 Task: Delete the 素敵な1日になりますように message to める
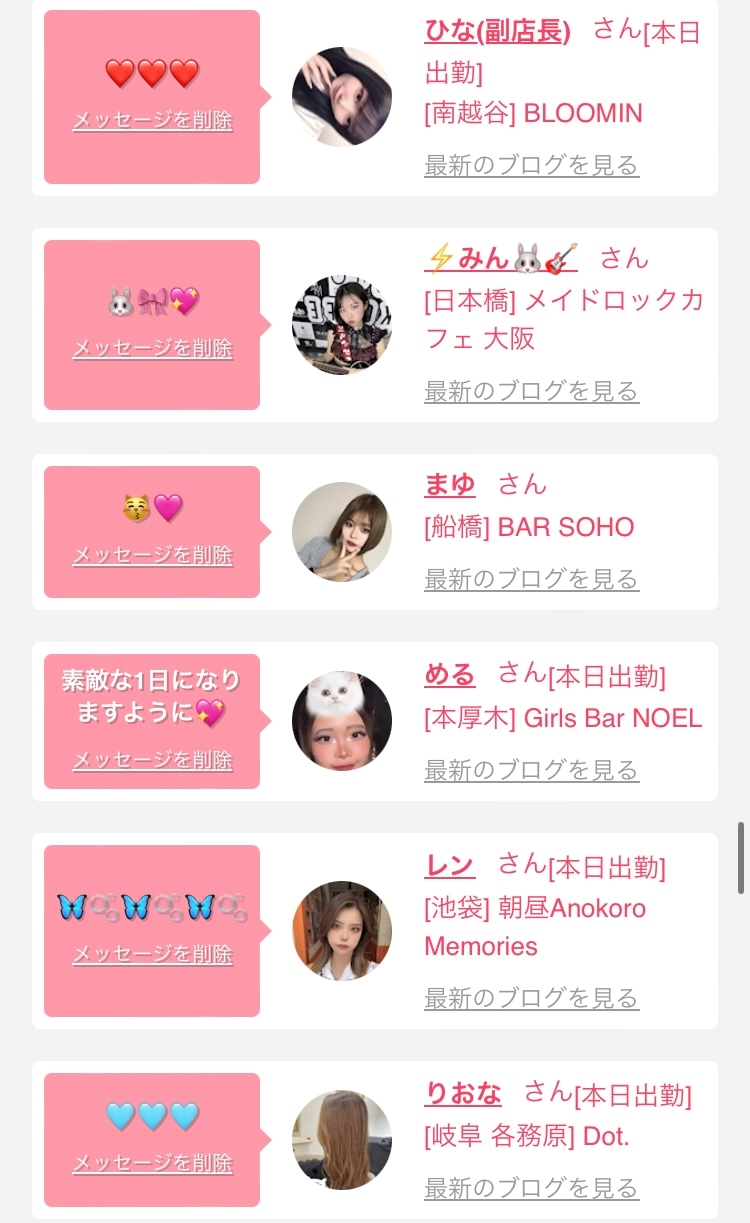click(x=152, y=760)
